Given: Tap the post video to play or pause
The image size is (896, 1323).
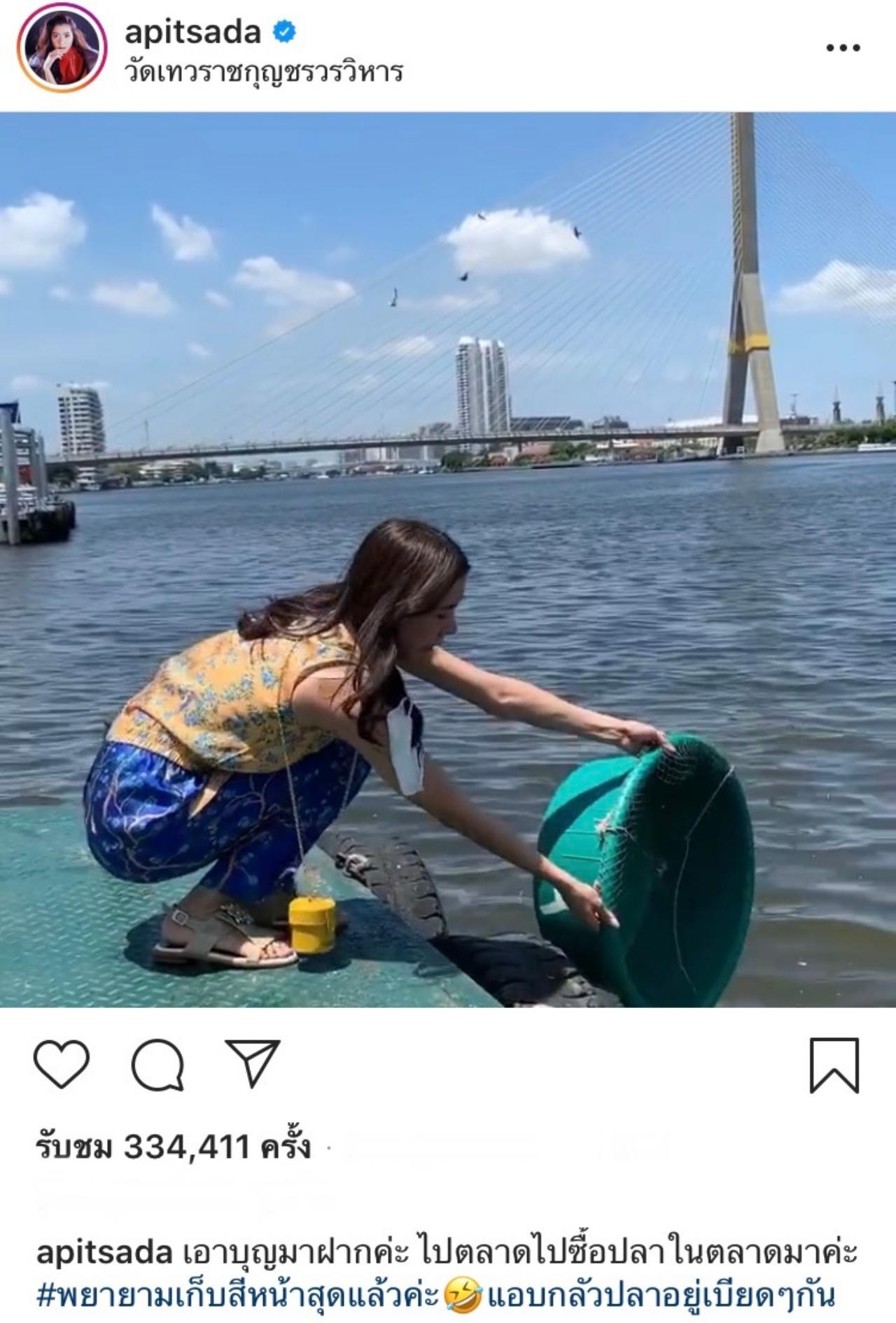Looking at the screenshot, I should coord(448,560).
